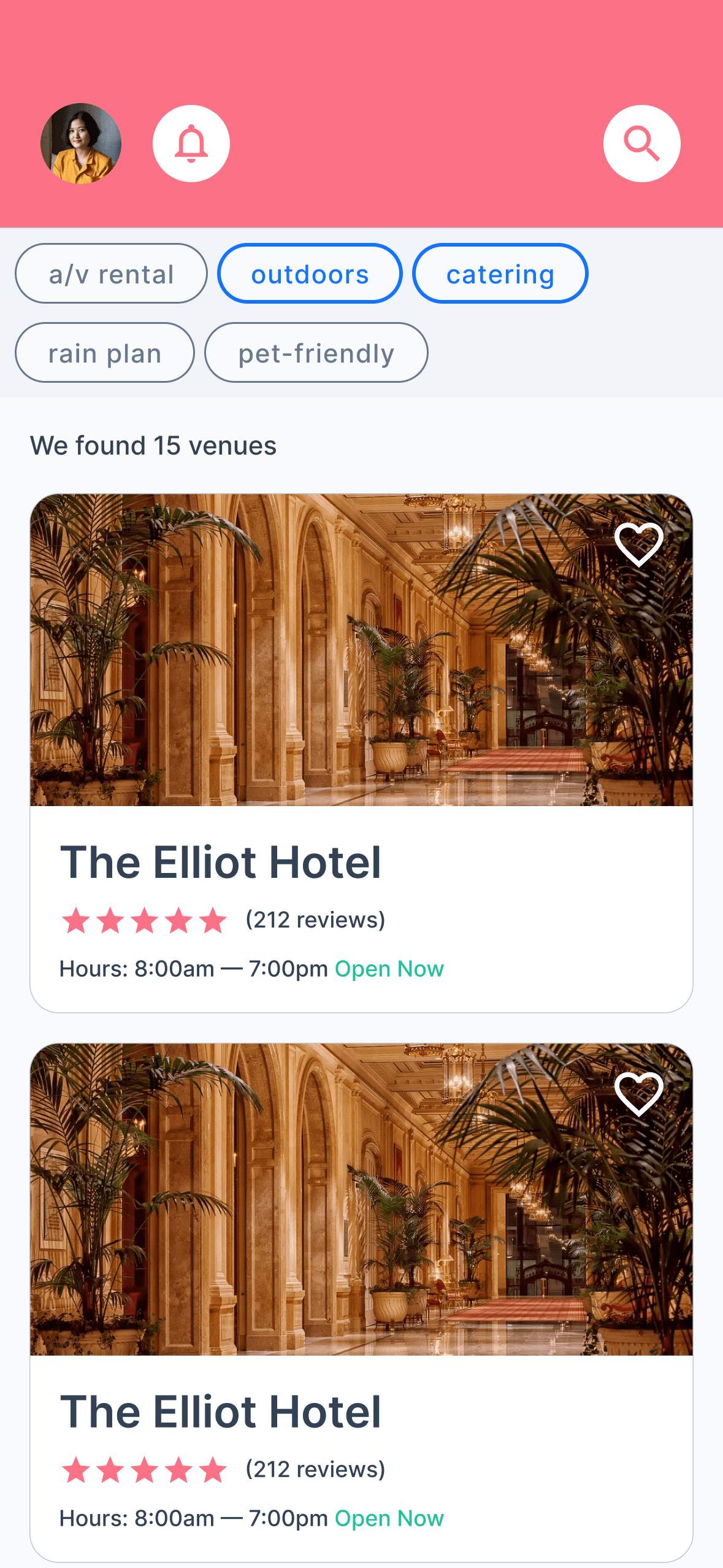Image resolution: width=723 pixels, height=1568 pixels.
Task: Select the rain plan filter chip
Action: 105,353
